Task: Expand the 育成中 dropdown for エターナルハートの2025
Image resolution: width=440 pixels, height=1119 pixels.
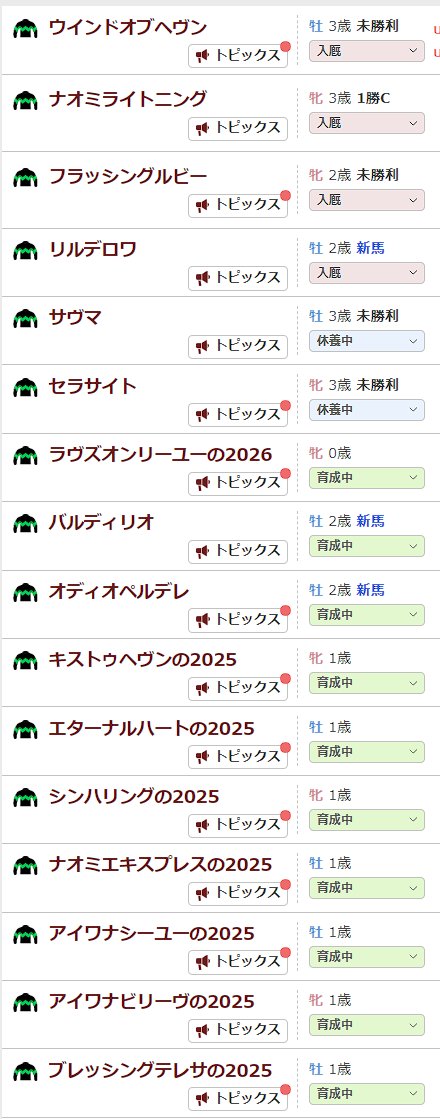Action: (367, 751)
